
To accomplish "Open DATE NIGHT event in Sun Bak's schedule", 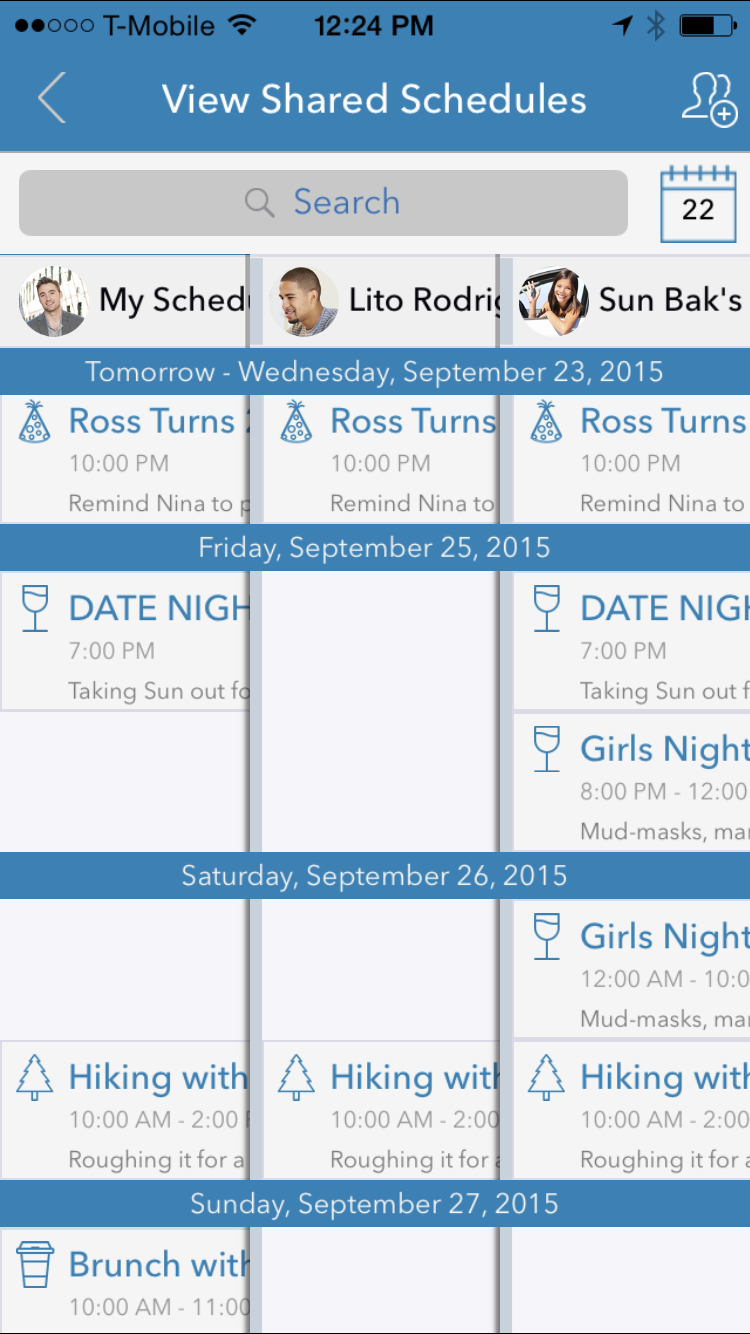I will (632, 641).
